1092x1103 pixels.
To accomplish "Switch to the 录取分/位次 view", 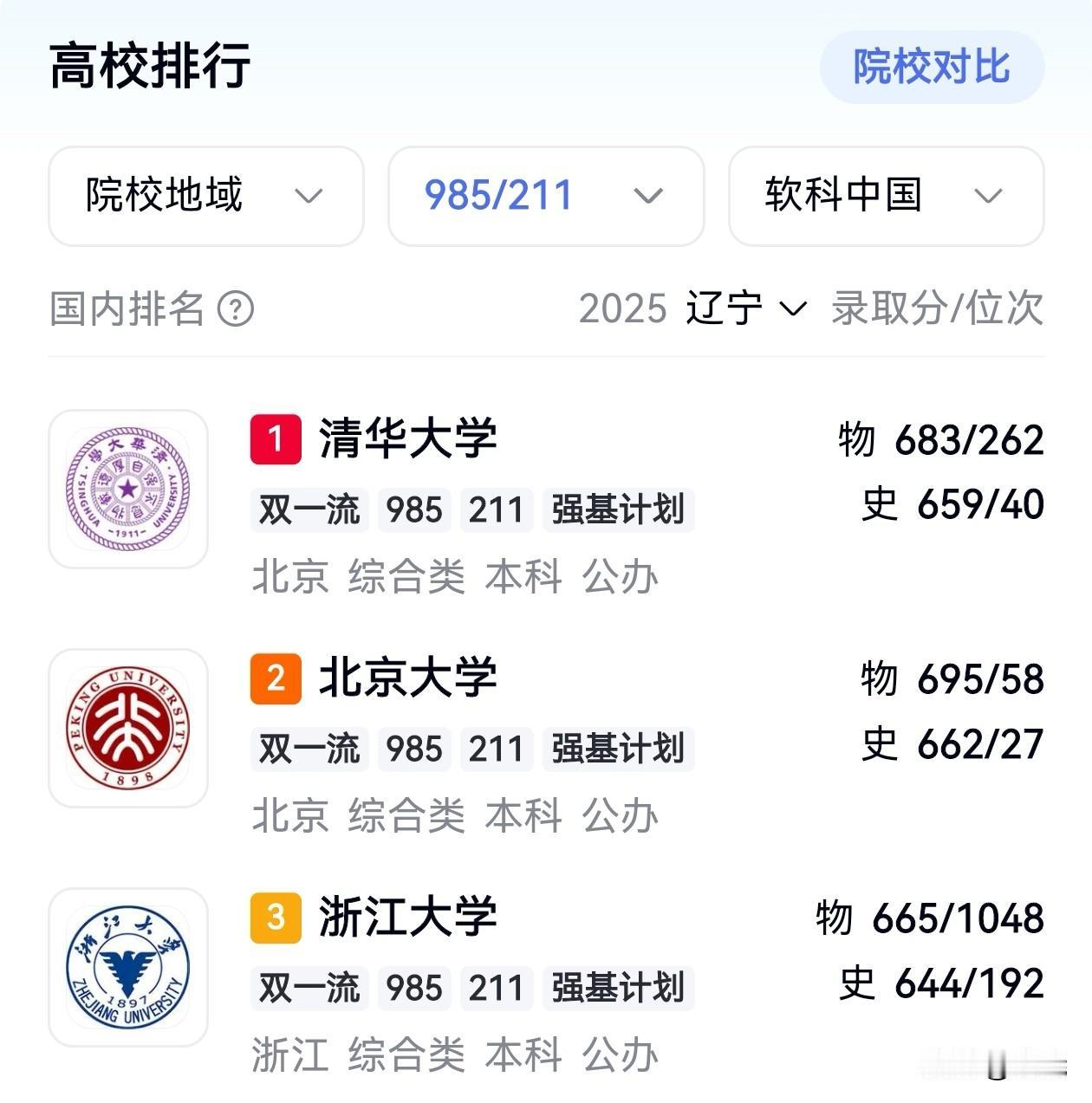I will coord(933,310).
